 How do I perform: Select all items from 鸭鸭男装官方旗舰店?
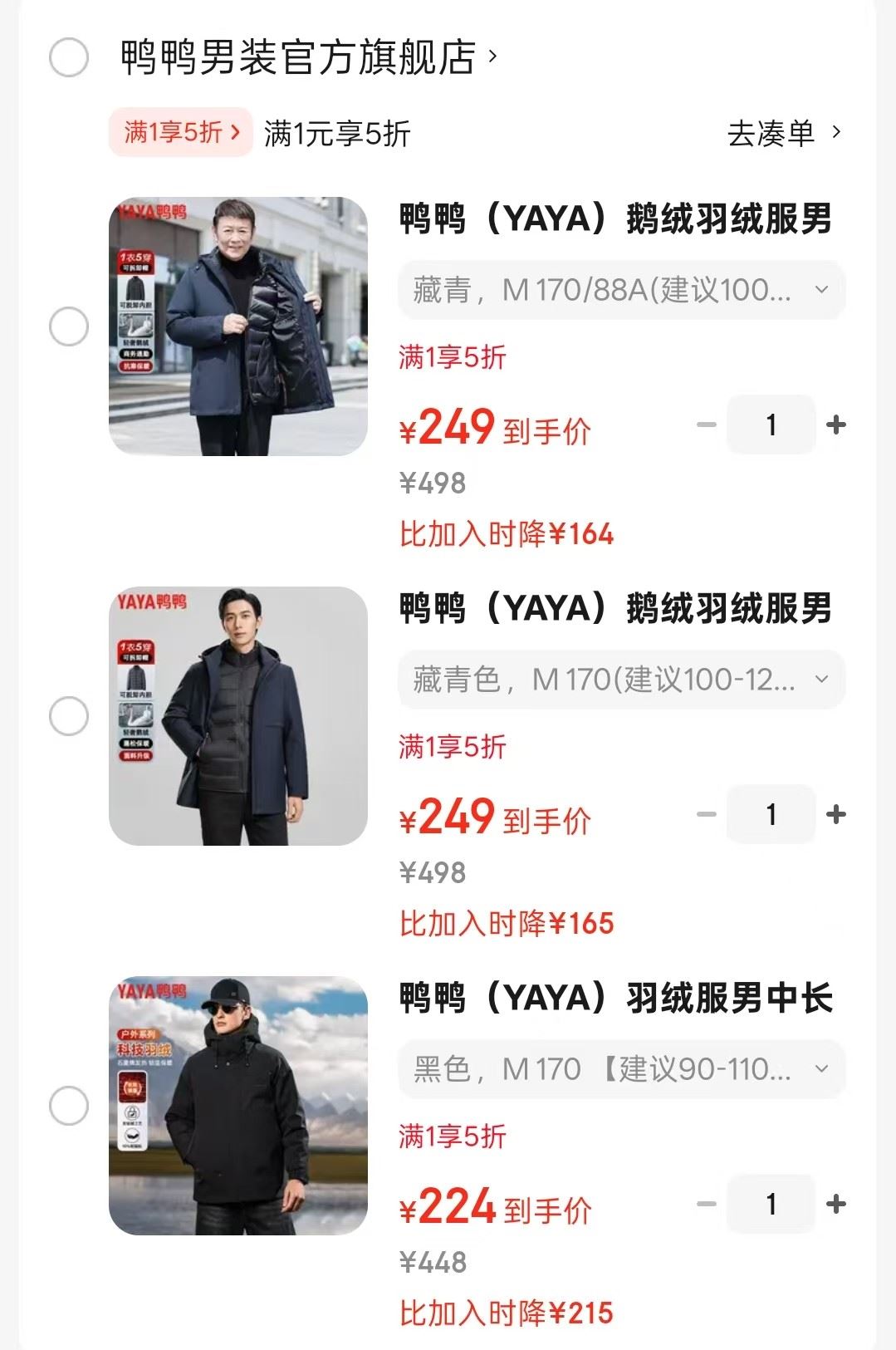coord(69,57)
